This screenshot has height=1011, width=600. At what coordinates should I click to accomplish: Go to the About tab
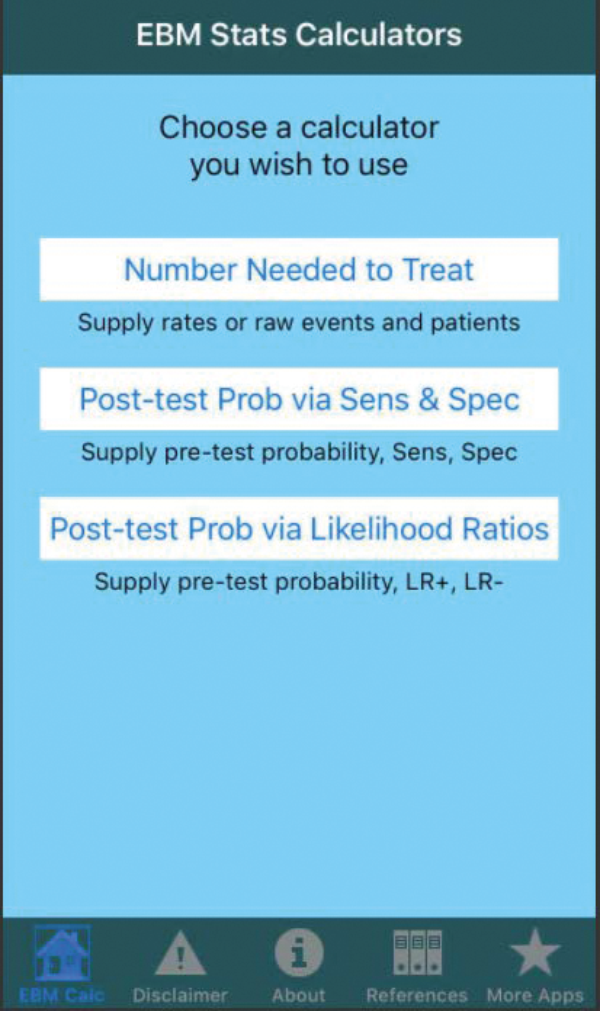(x=298, y=965)
